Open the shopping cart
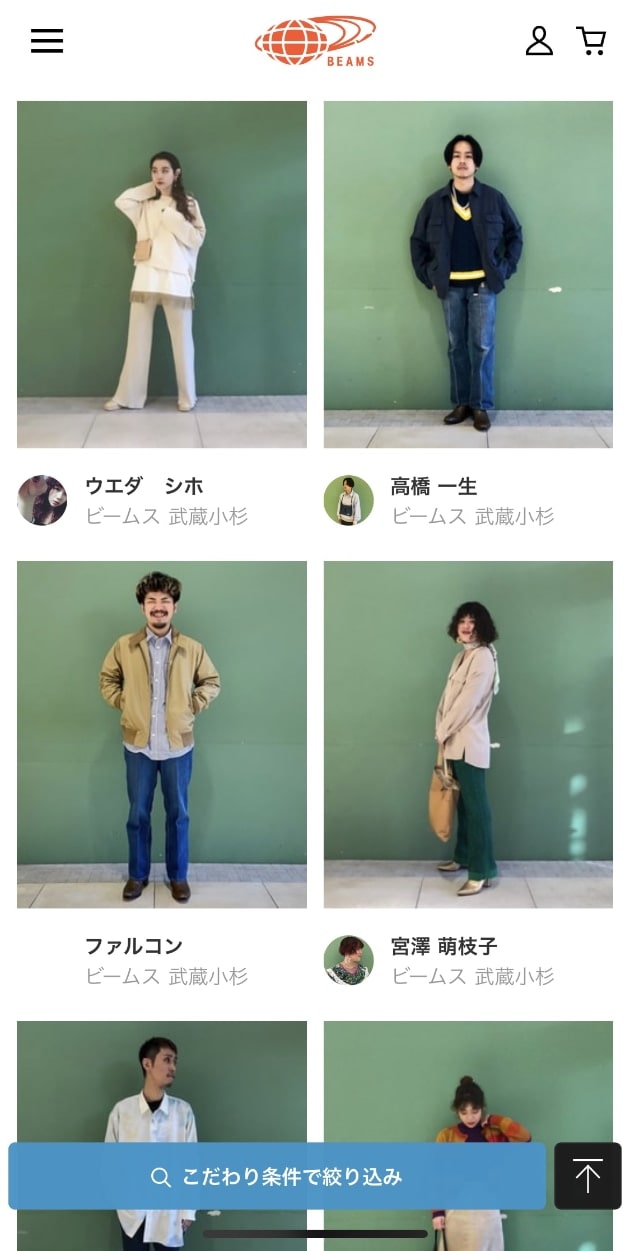630x1251 pixels. tap(591, 41)
